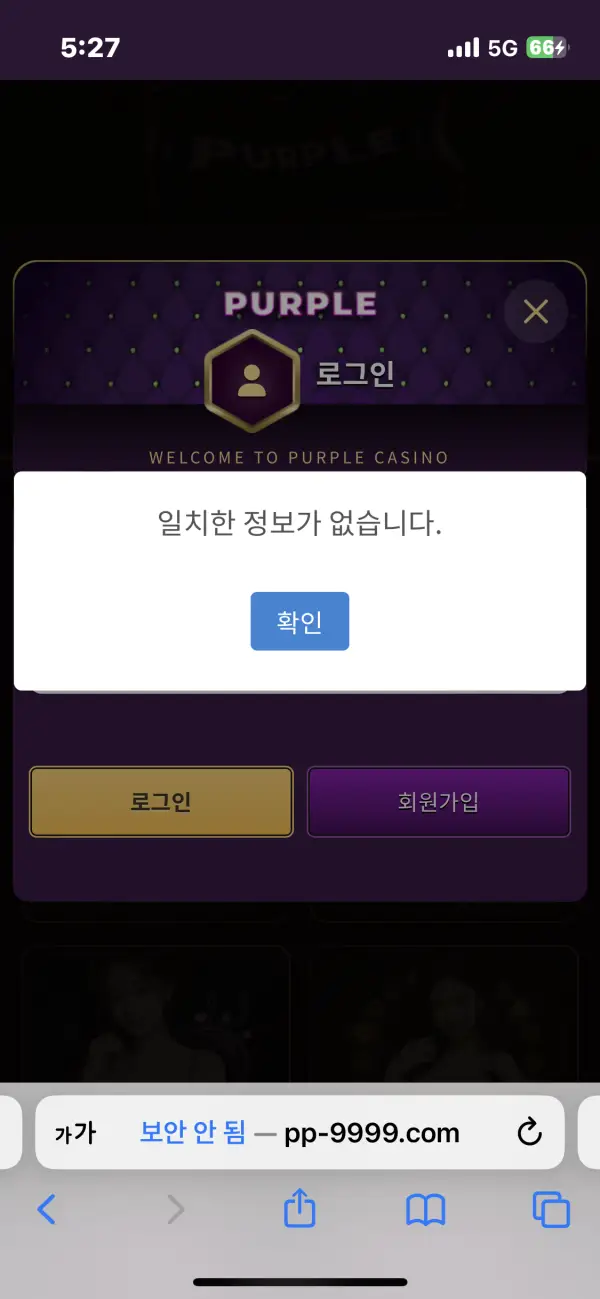Go back to previous page
The height and width of the screenshot is (1299, 600).
46,1210
